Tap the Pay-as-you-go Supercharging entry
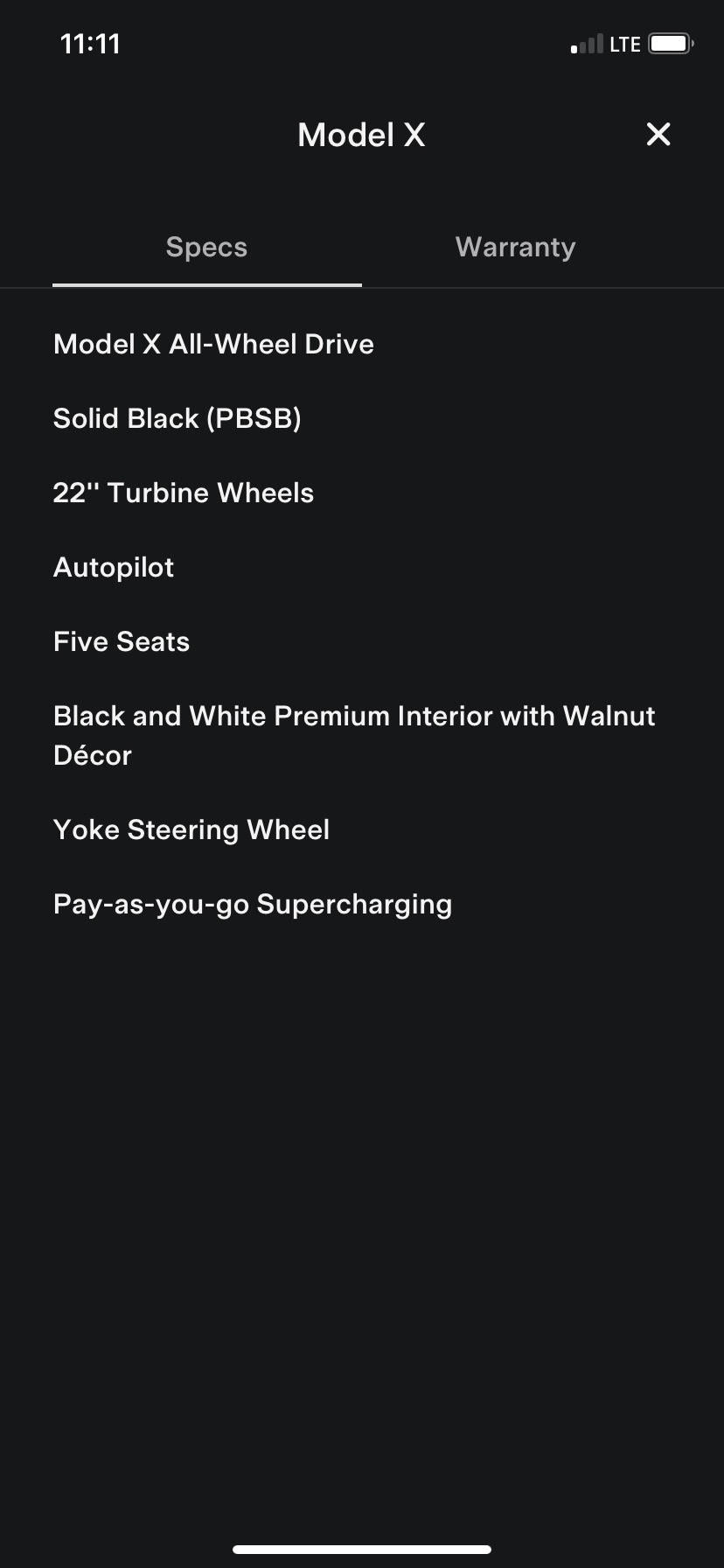Image resolution: width=724 pixels, height=1568 pixels. pos(253,903)
